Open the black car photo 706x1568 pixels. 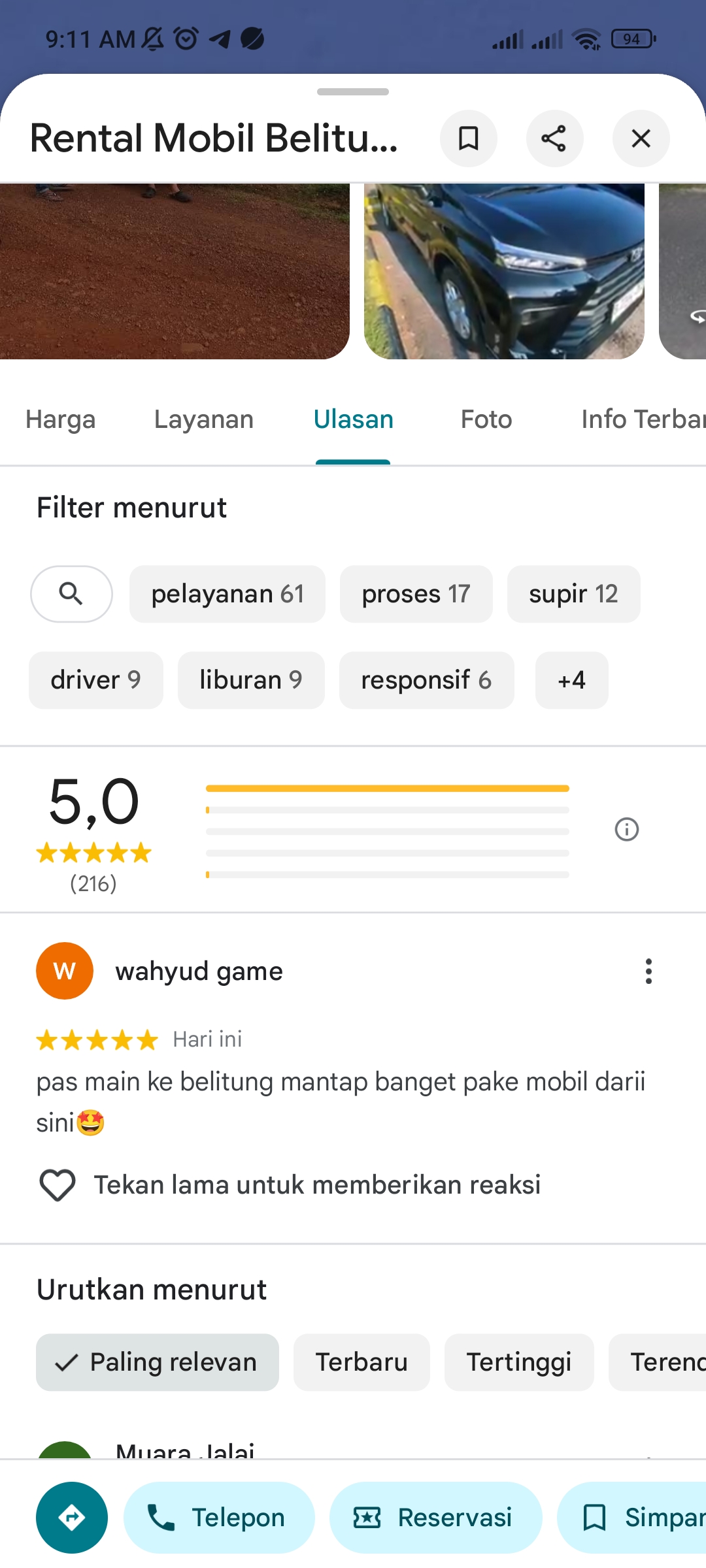point(504,271)
